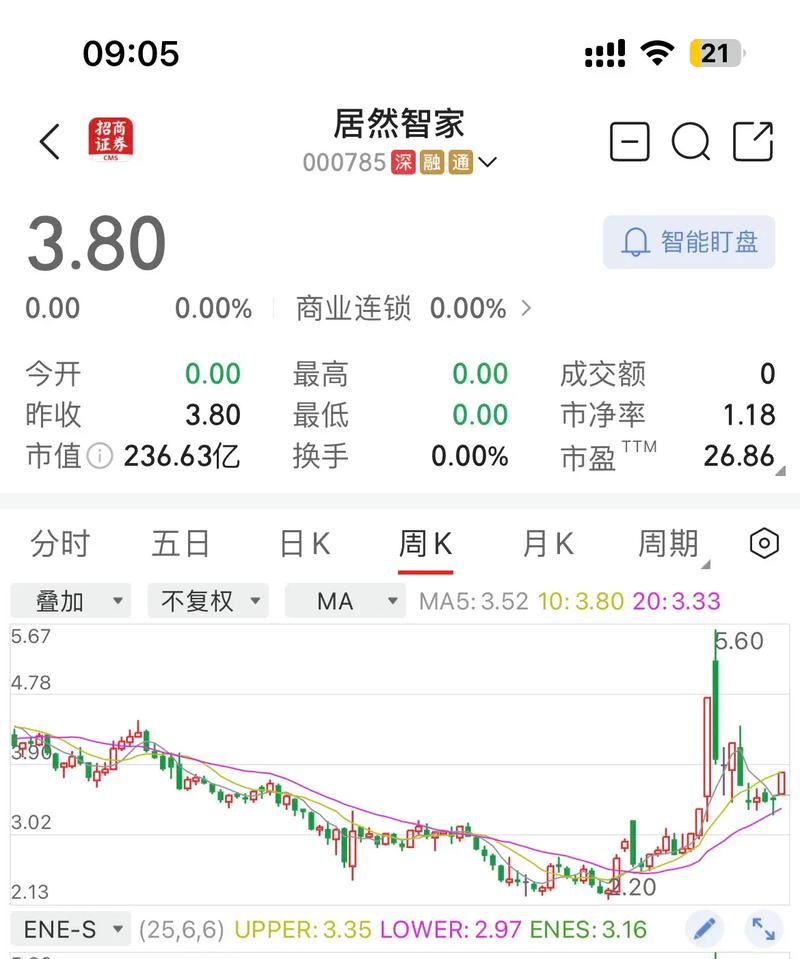
Task: Tap the info icon next to 市值
Action: [x=98, y=456]
